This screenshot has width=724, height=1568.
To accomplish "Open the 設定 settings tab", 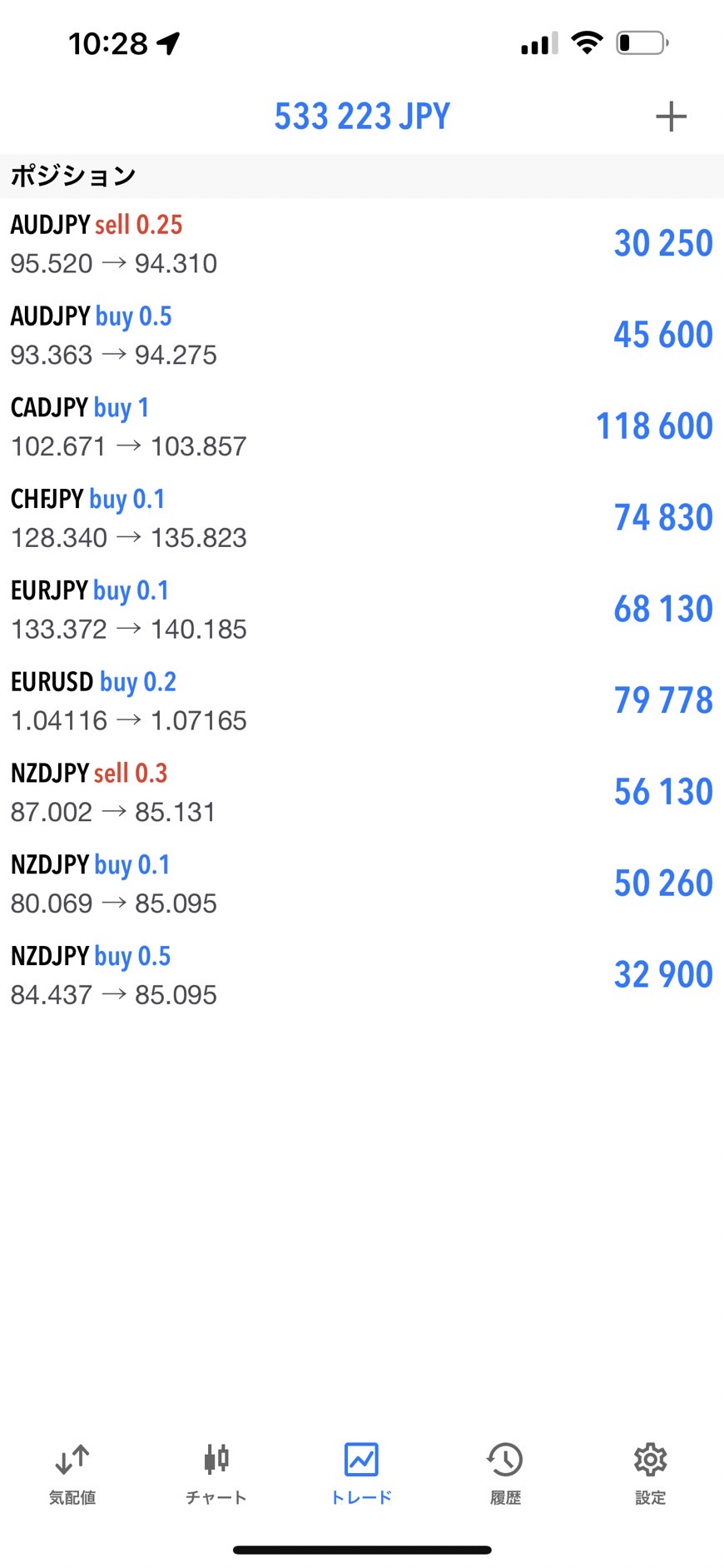I will 650,1474.
